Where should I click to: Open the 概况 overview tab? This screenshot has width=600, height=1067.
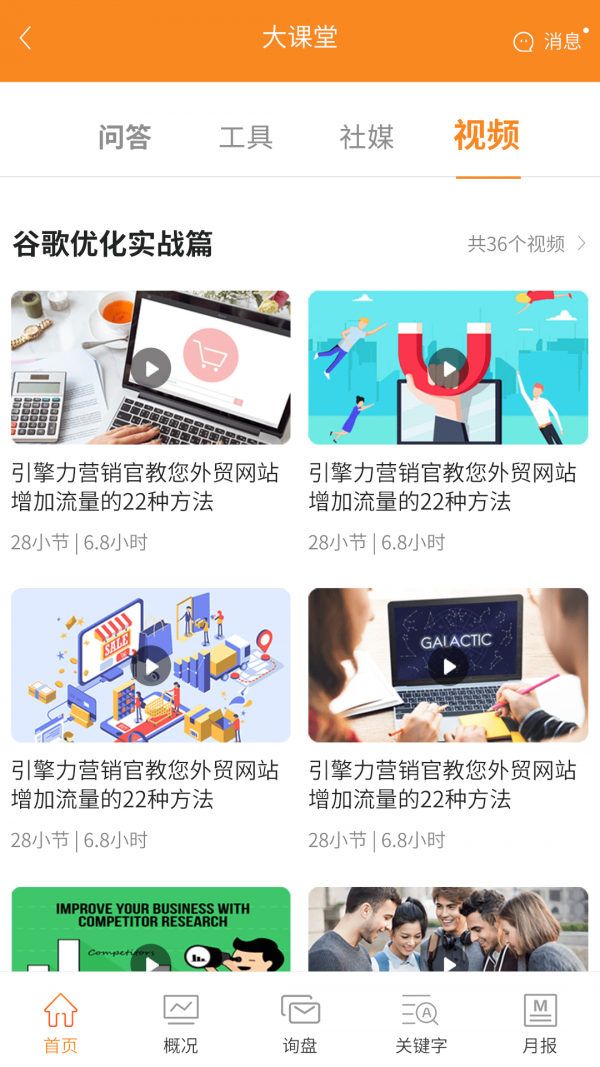(x=181, y=1023)
